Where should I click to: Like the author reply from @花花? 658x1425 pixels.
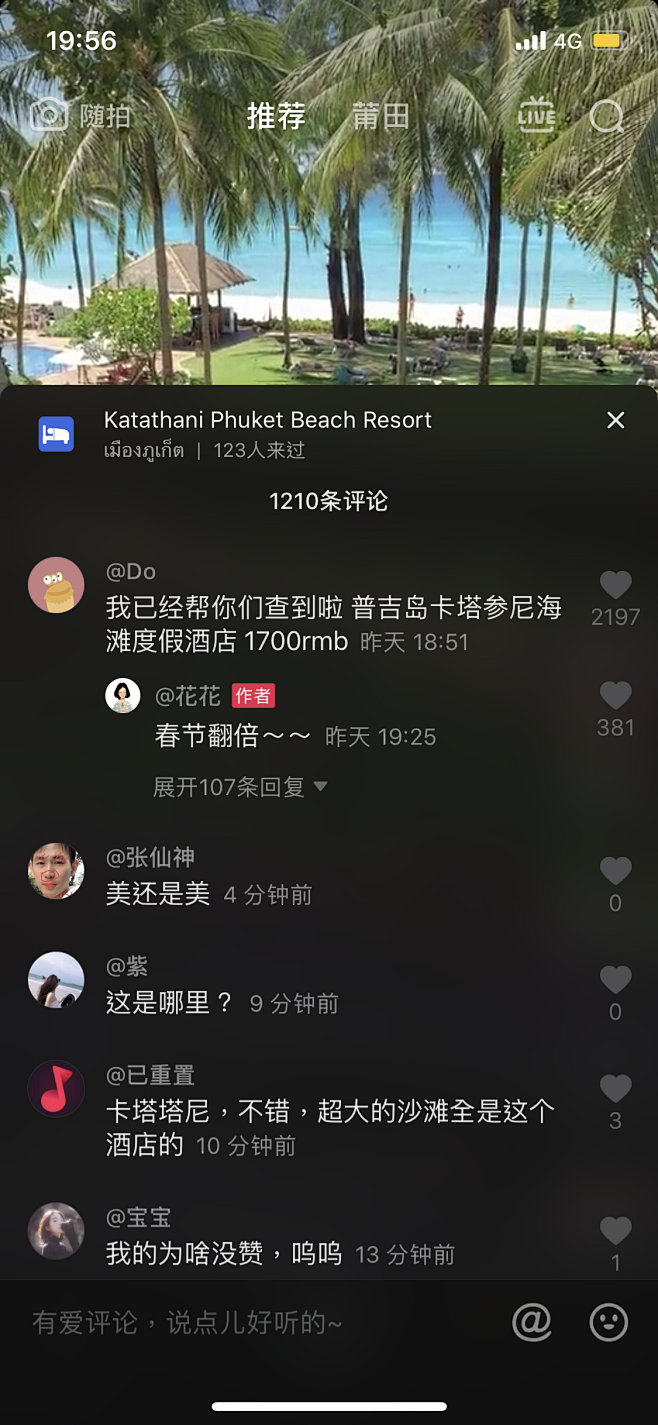(x=615, y=697)
